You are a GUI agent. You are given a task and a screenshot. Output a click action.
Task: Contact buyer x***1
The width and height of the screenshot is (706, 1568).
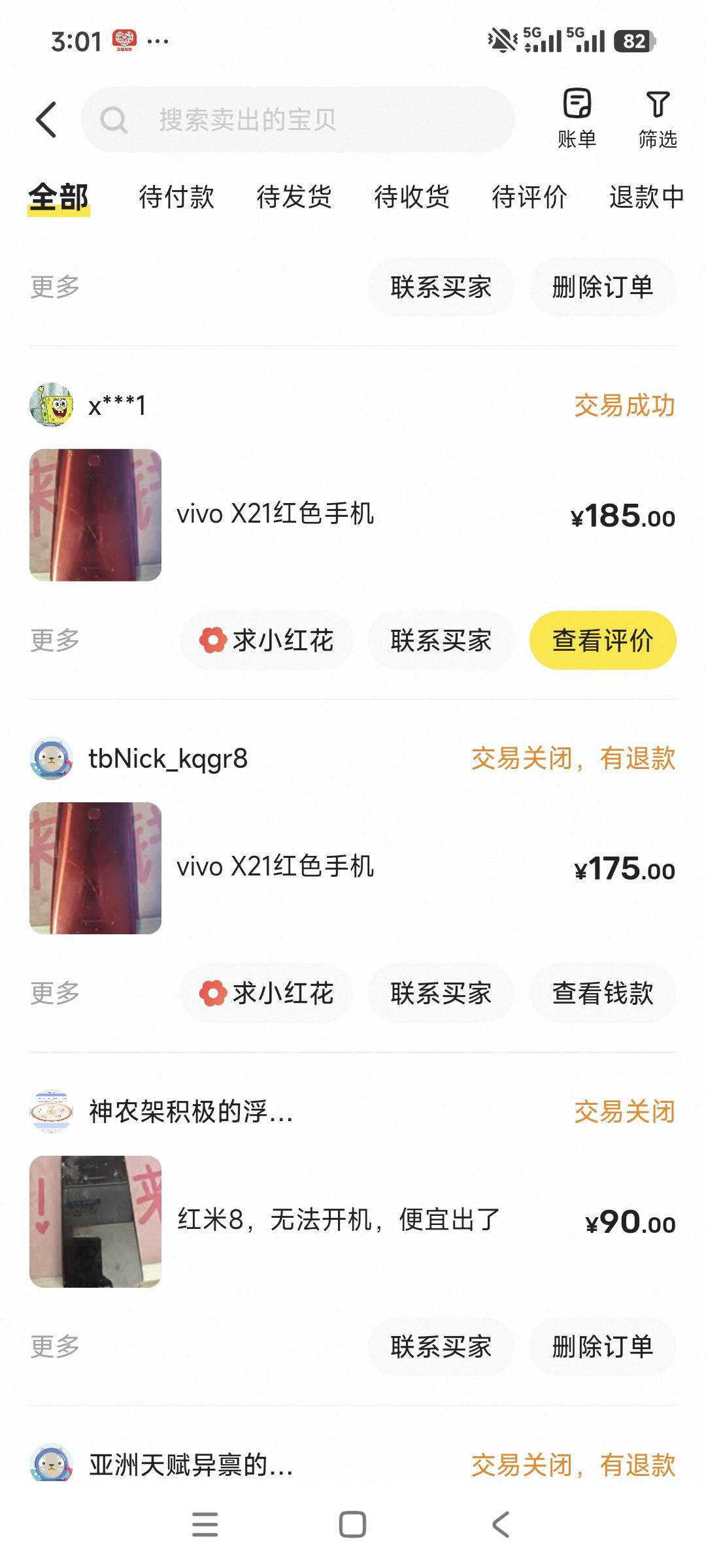coord(441,640)
